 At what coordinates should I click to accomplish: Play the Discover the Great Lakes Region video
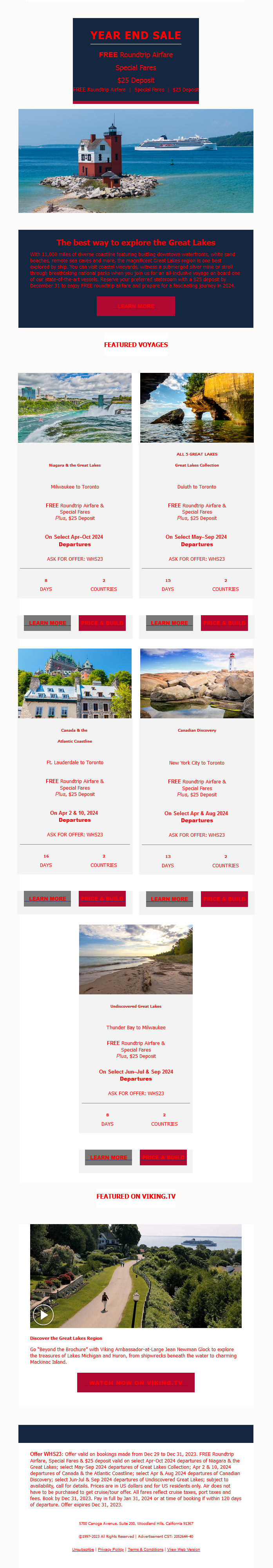point(43,1314)
